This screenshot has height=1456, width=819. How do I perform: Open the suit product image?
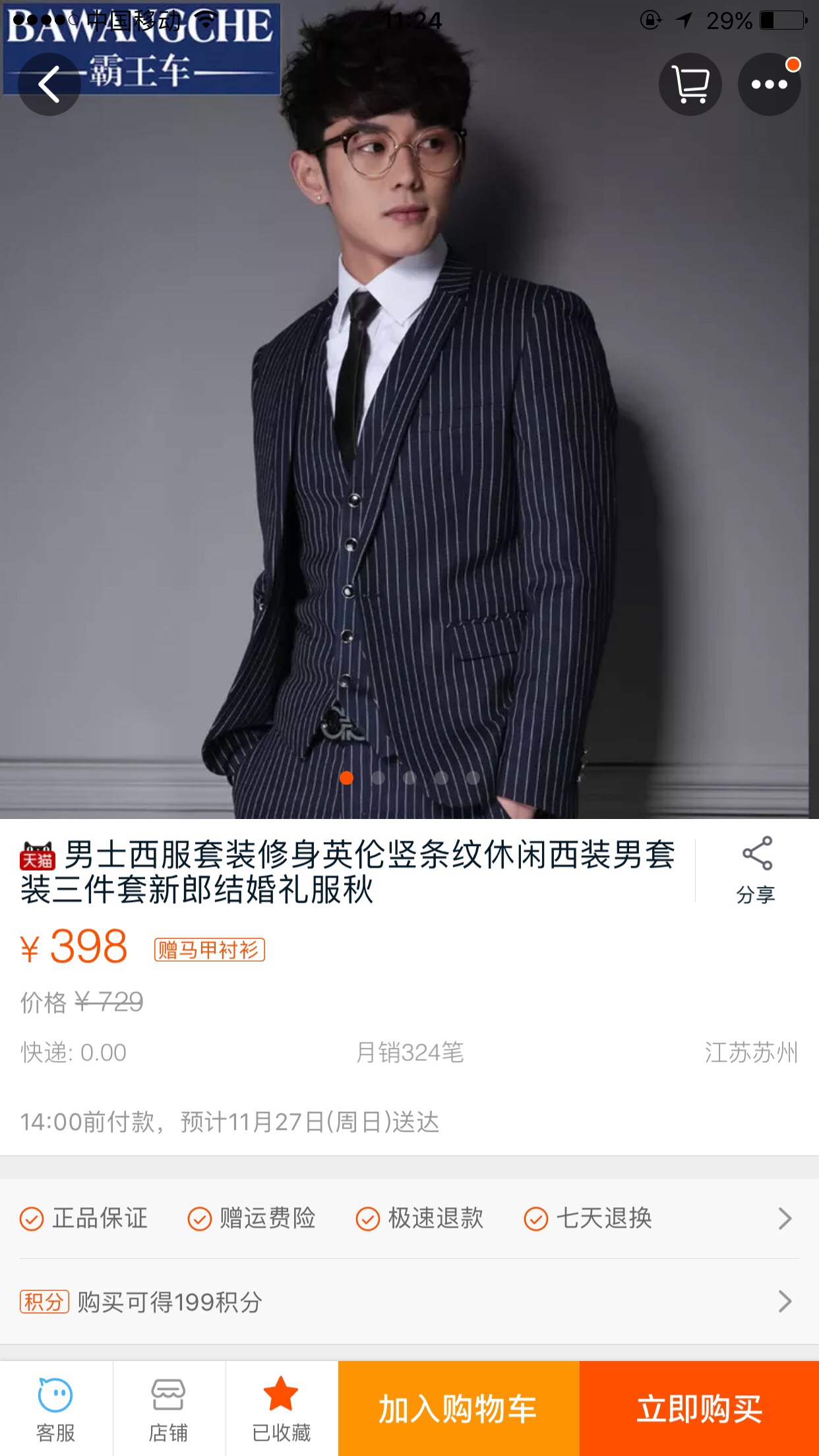(409, 409)
